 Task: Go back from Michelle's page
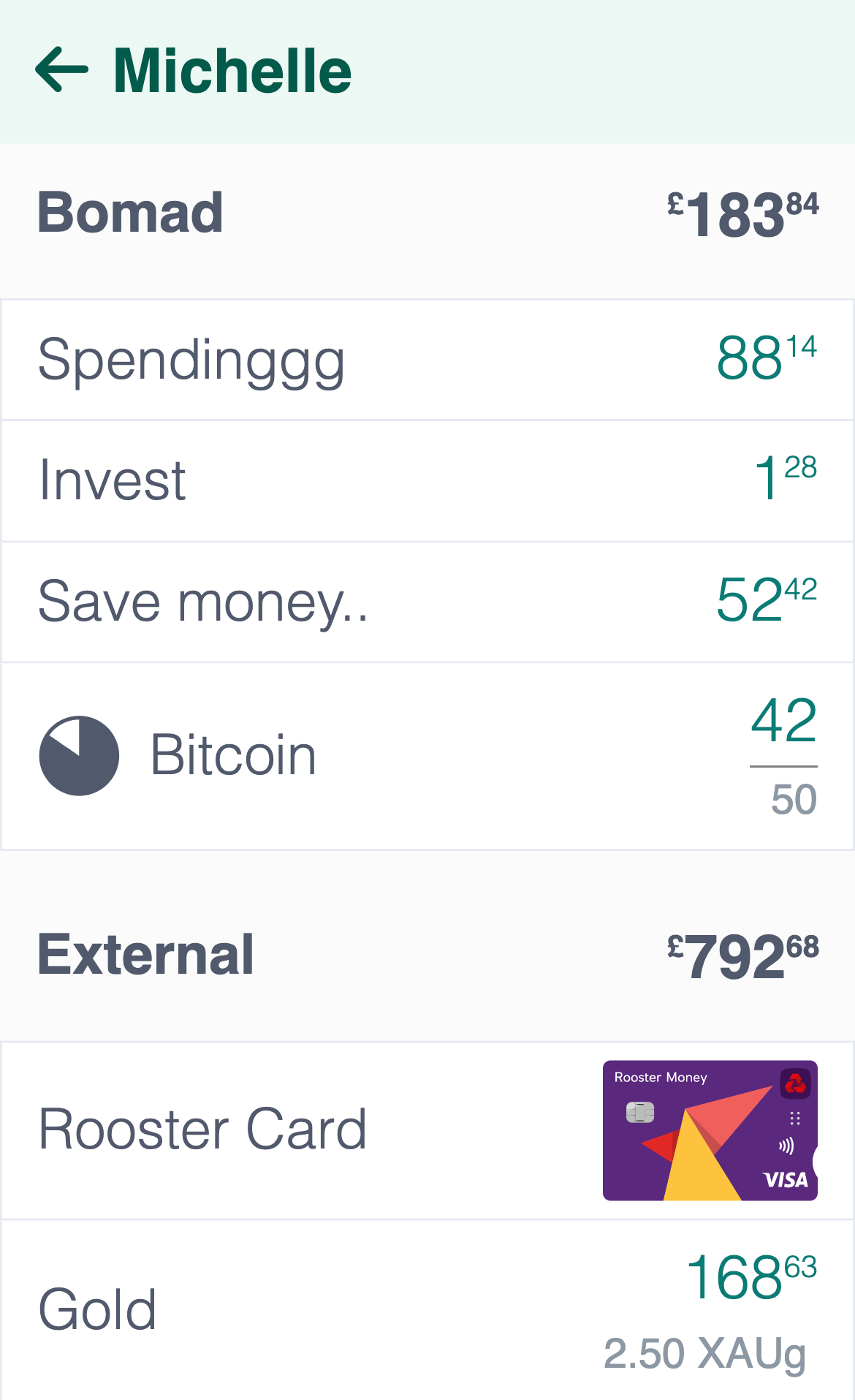click(62, 70)
